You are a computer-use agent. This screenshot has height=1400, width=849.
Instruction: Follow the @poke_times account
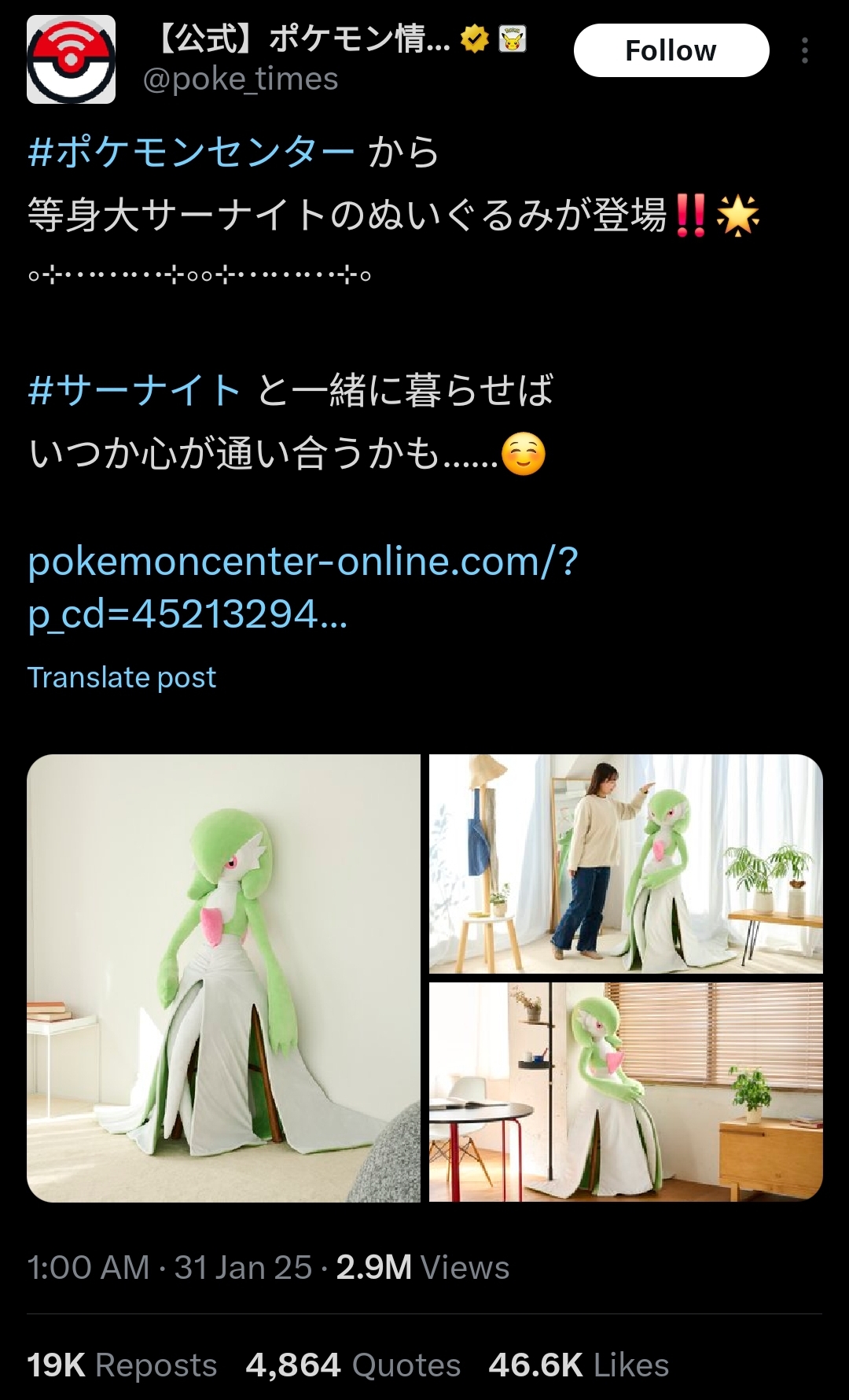pos(671,50)
